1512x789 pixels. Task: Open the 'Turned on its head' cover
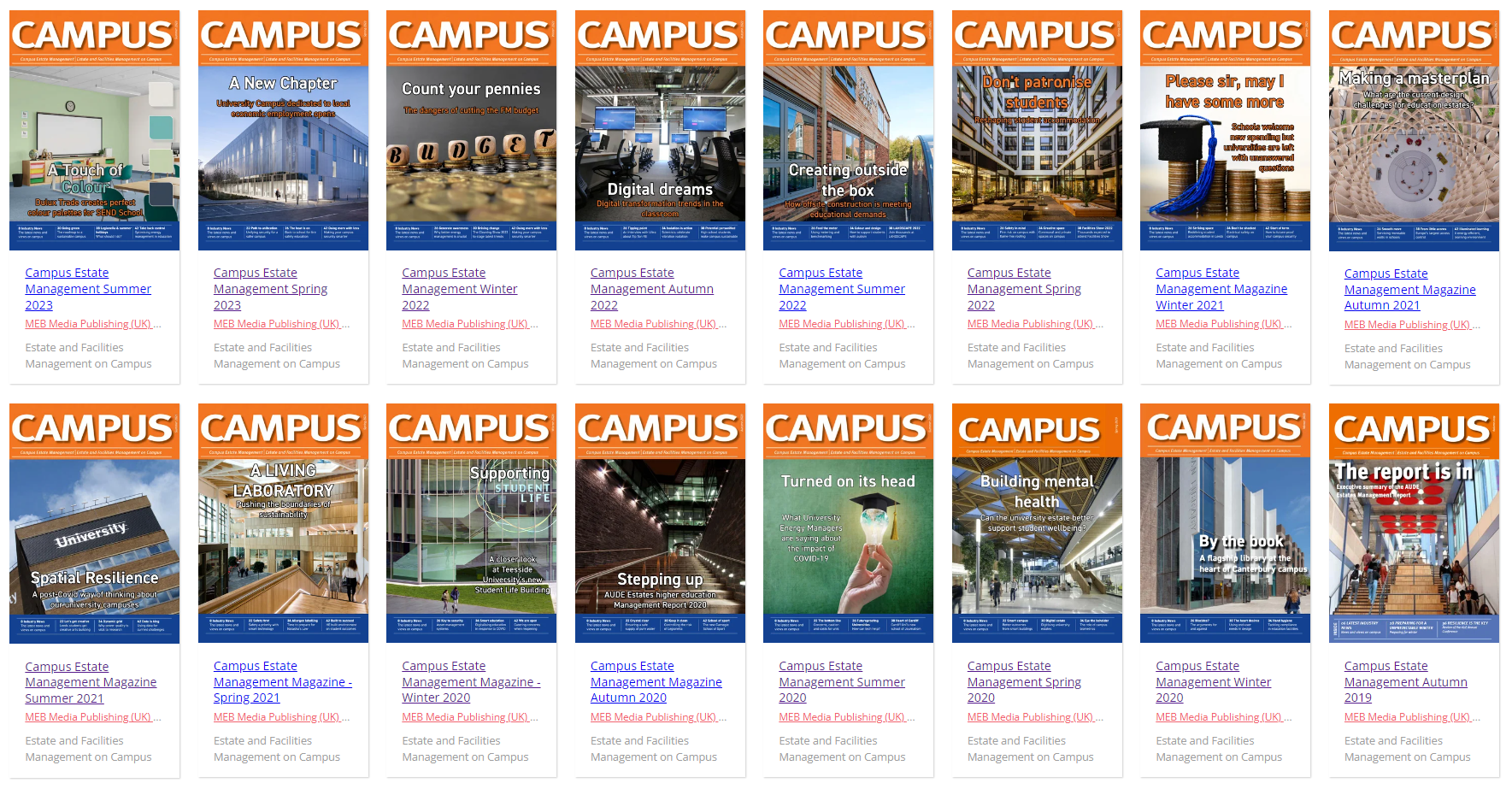pyautogui.click(x=848, y=523)
